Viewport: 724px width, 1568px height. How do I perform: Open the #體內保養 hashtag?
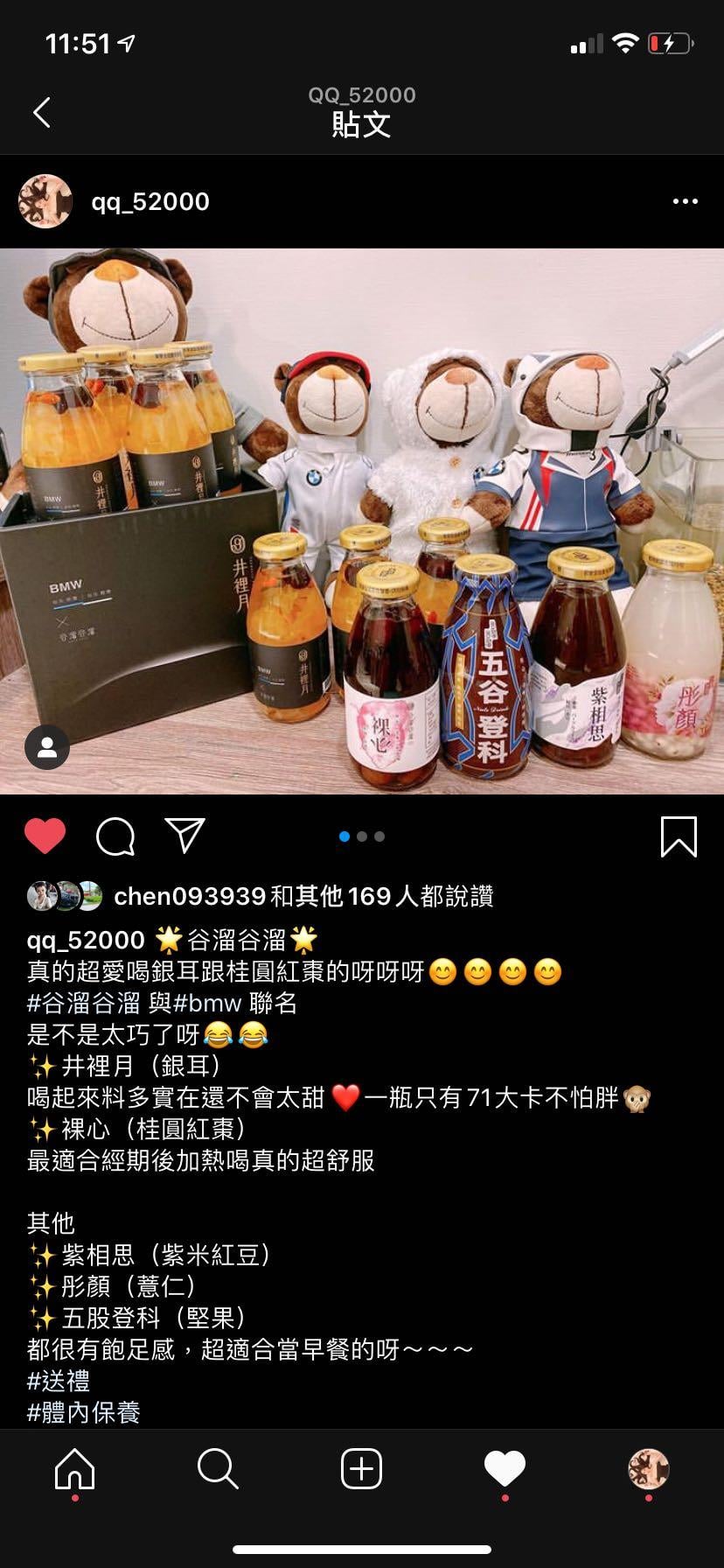point(84,1412)
